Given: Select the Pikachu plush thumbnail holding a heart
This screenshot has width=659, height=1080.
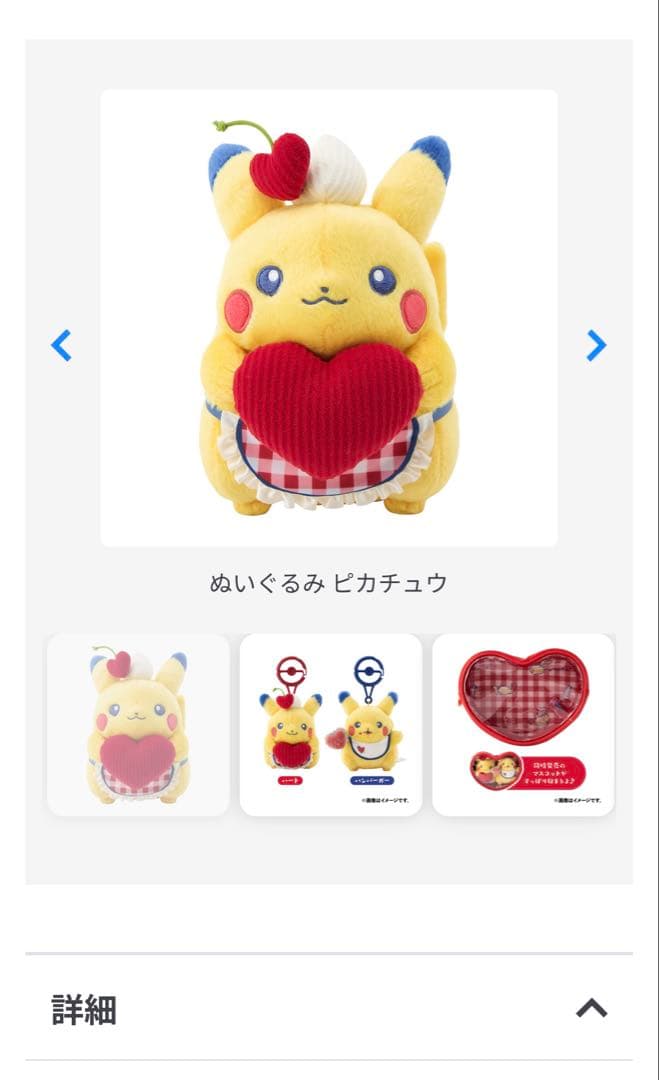Looking at the screenshot, I should (x=138, y=724).
